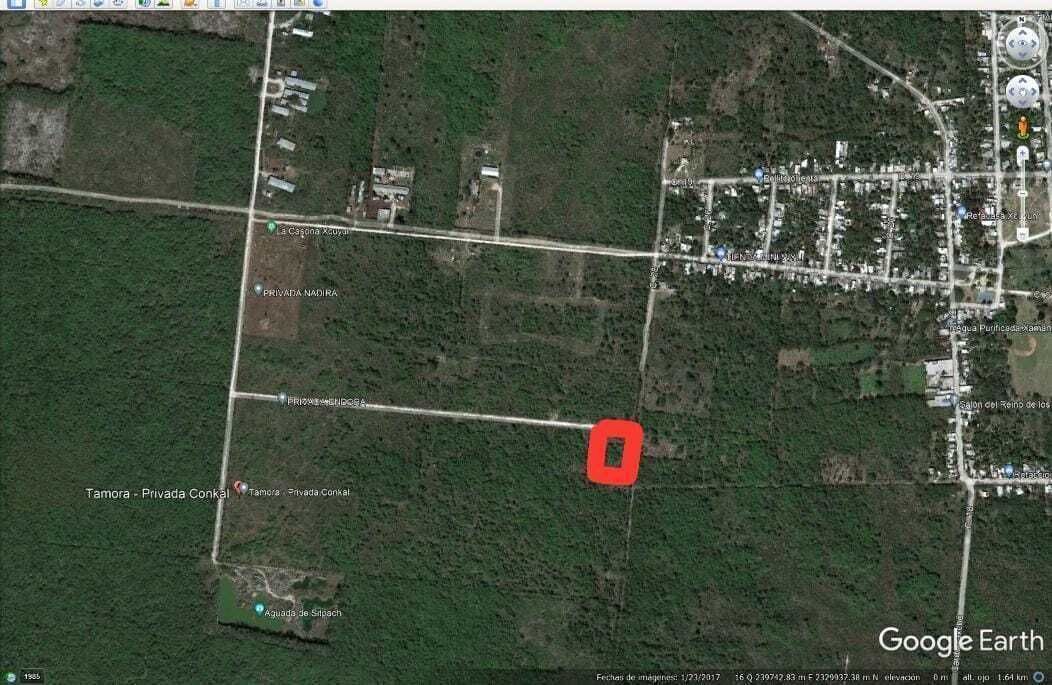Open the La Casona Xcuyun placemark

click(x=271, y=228)
